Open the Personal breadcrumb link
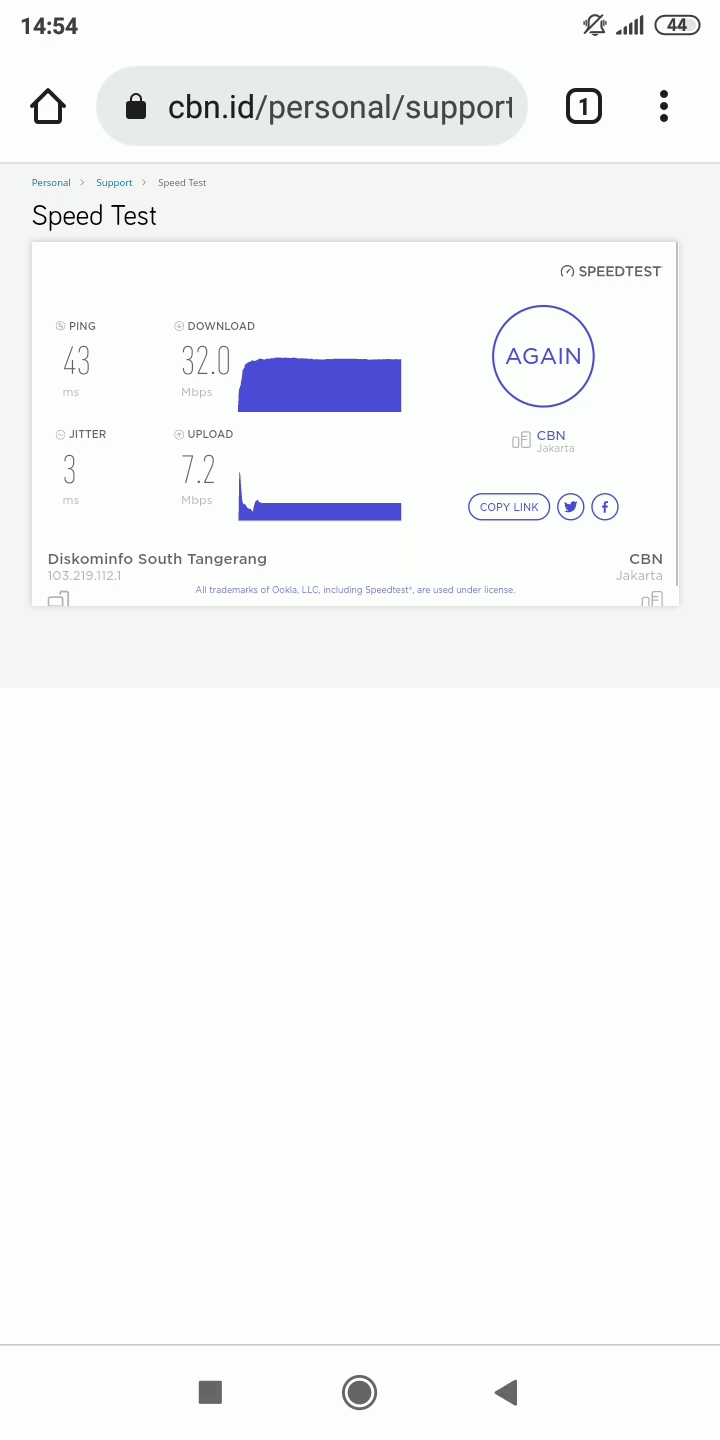720x1440 pixels. click(x=51, y=183)
